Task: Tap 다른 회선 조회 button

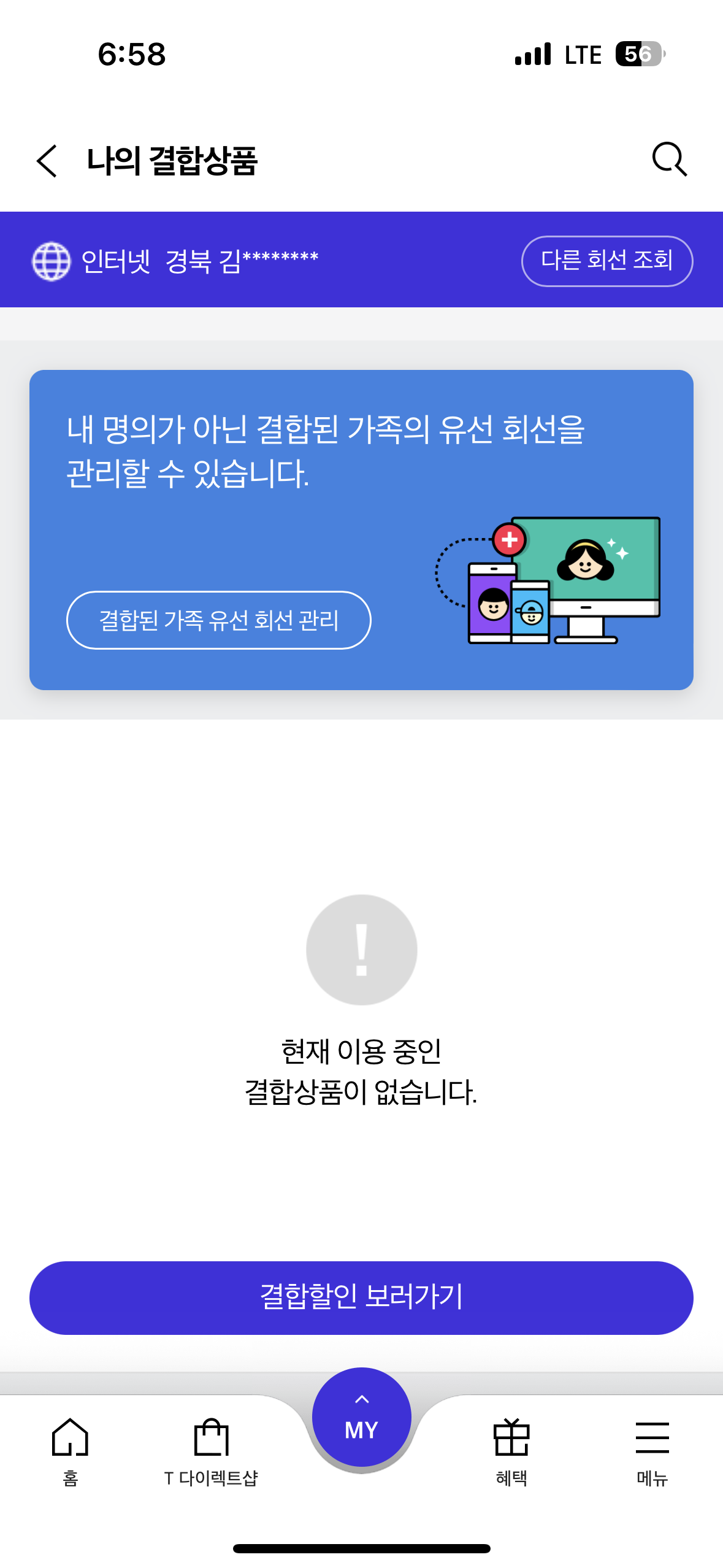Action: click(606, 261)
